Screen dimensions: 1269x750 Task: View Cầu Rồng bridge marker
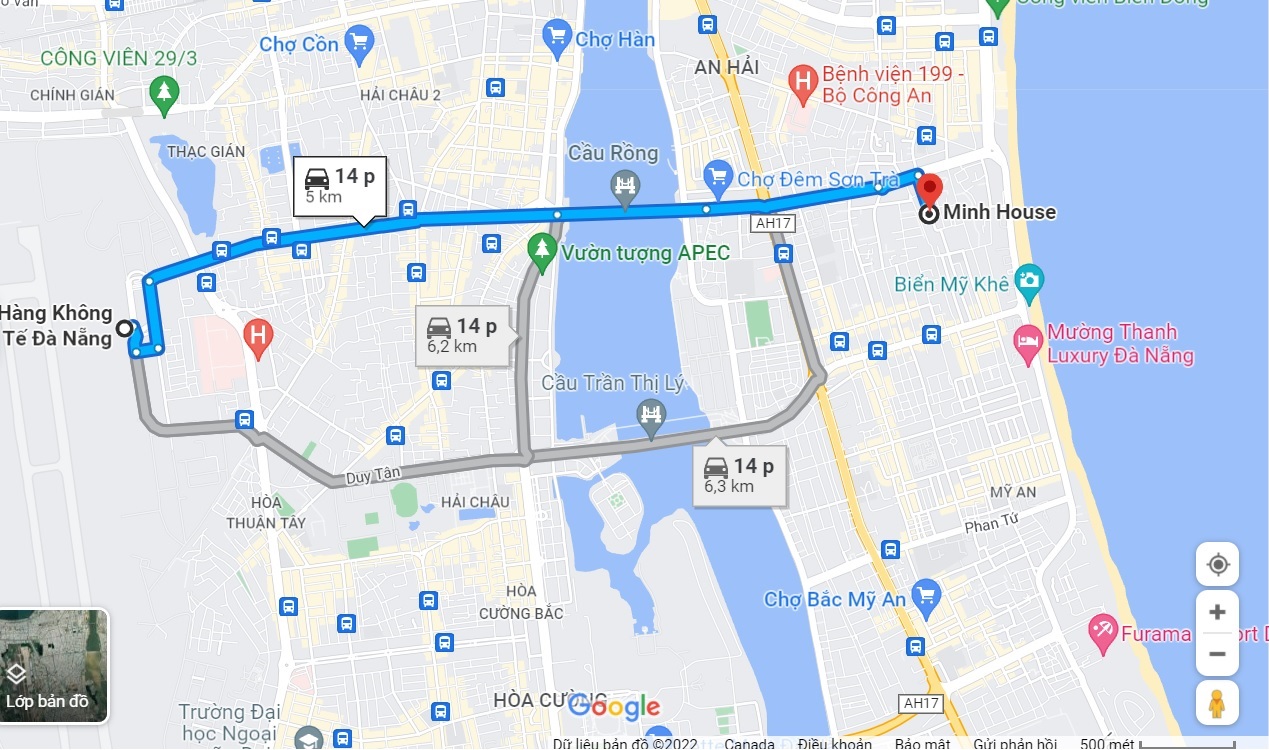626,184
